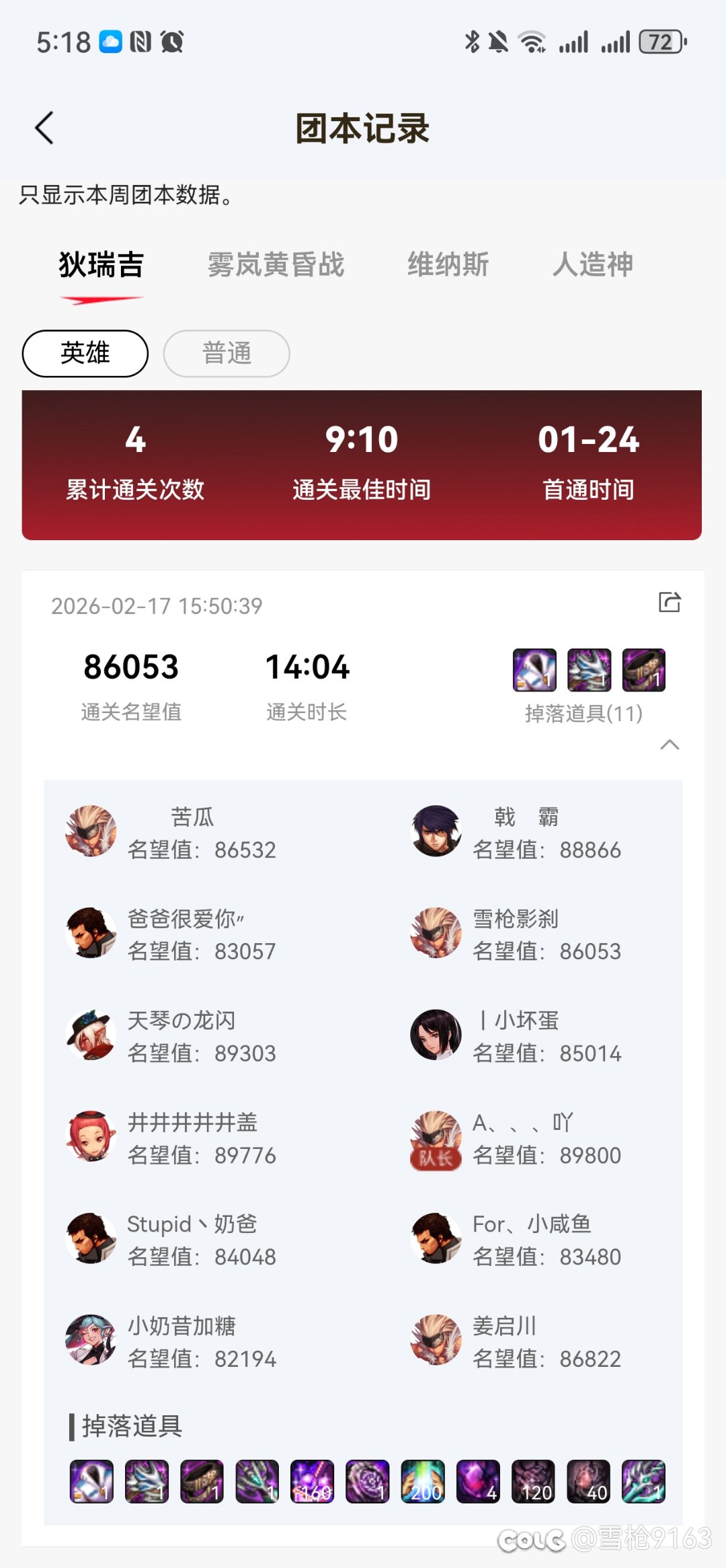Screen dimensions: 726x1568
Task: Share the 2026-02-17 raid record
Action: [670, 602]
